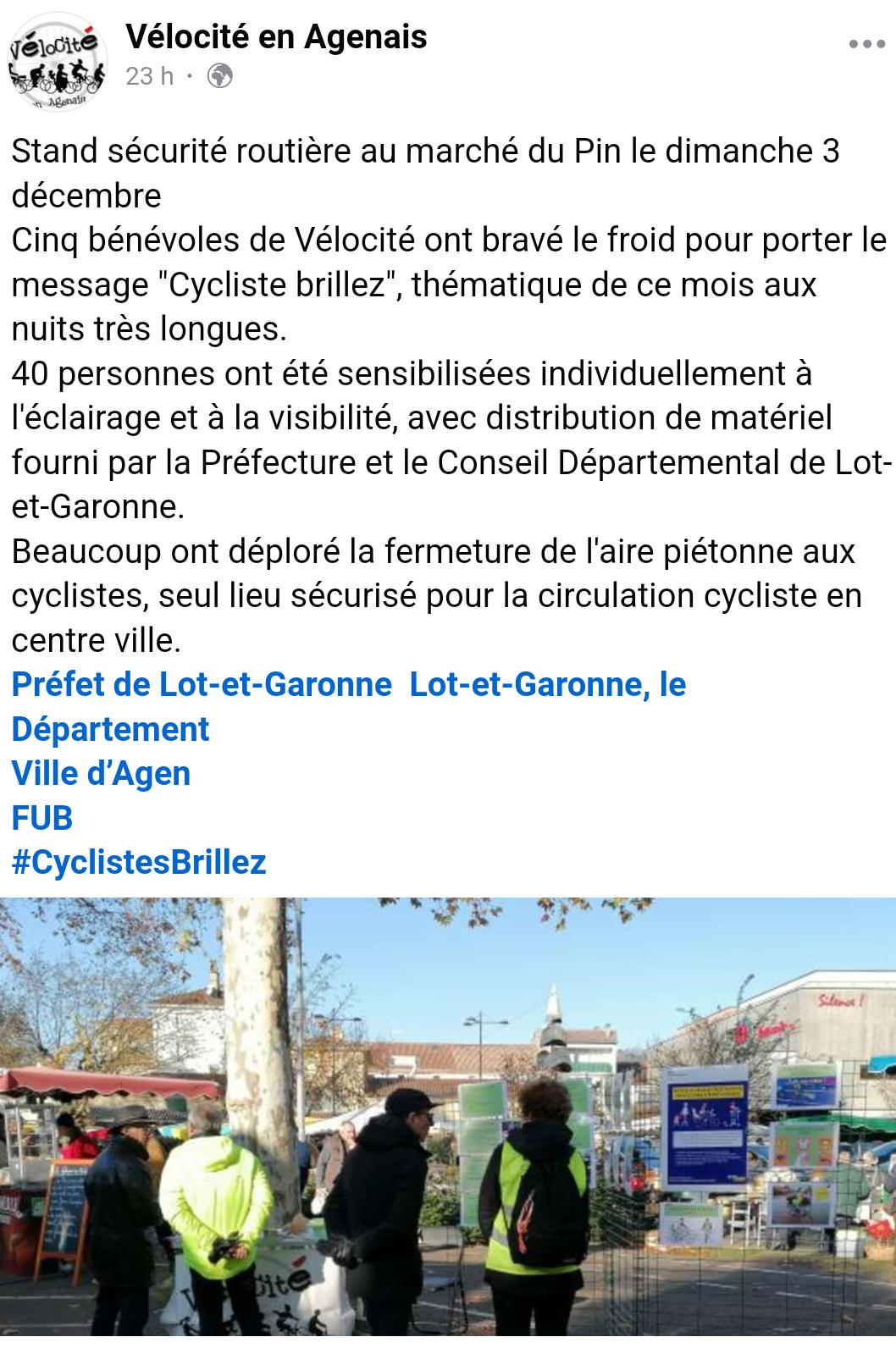Open the Ville d'Agen tagged page
The height and width of the screenshot is (1348, 896).
tap(101, 773)
